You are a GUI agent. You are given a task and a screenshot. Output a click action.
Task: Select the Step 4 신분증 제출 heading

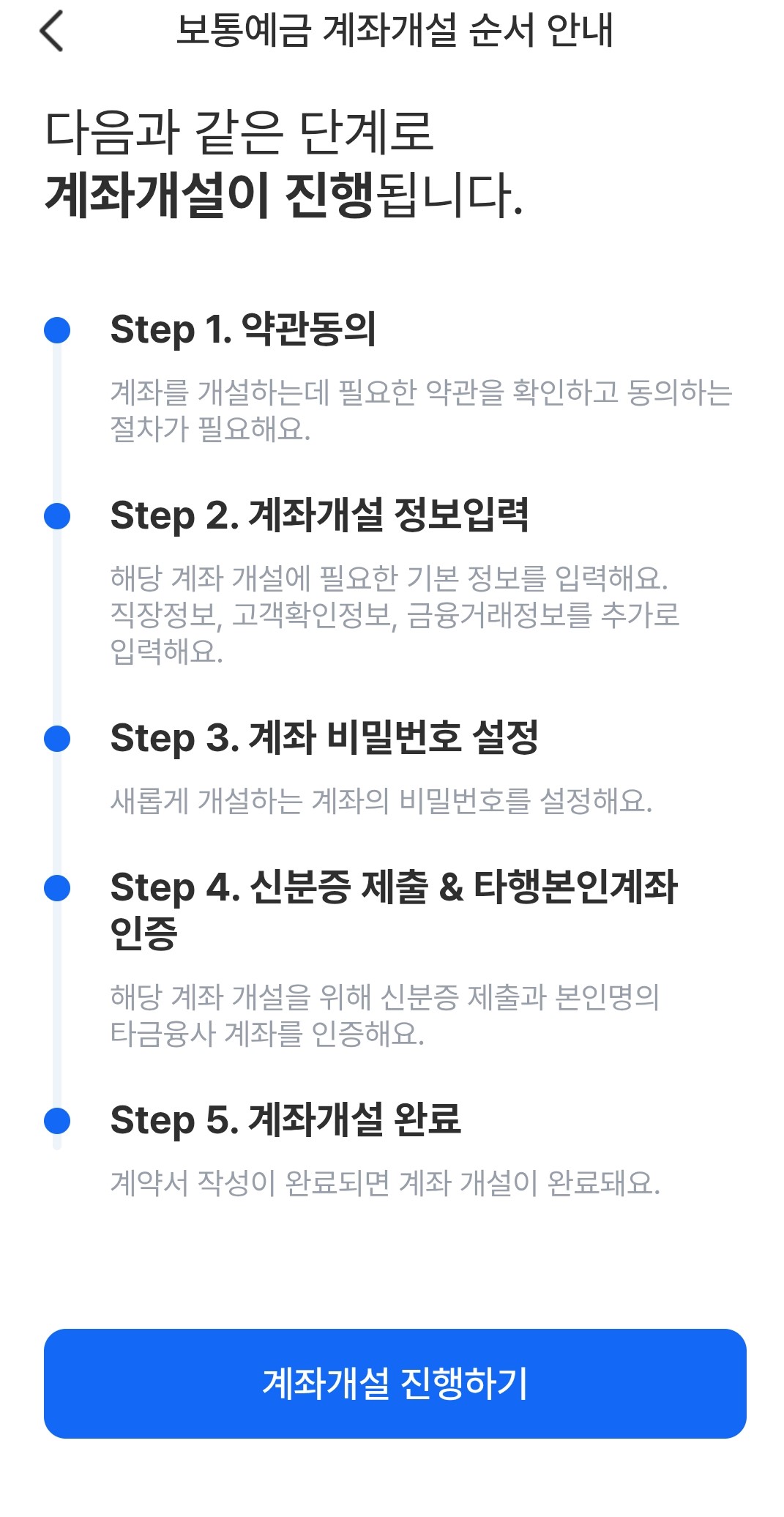pos(395,889)
